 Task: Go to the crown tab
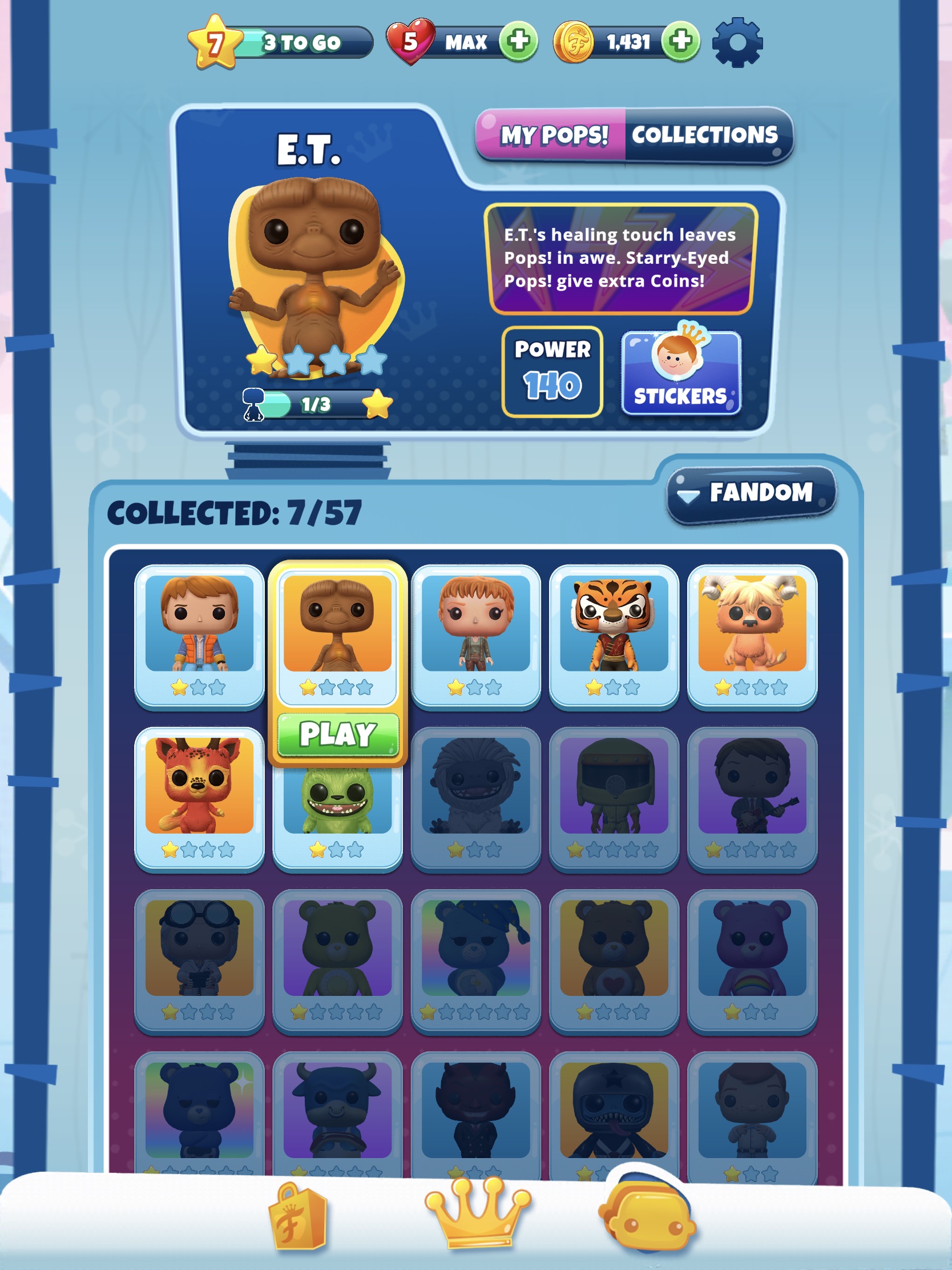(478, 1211)
